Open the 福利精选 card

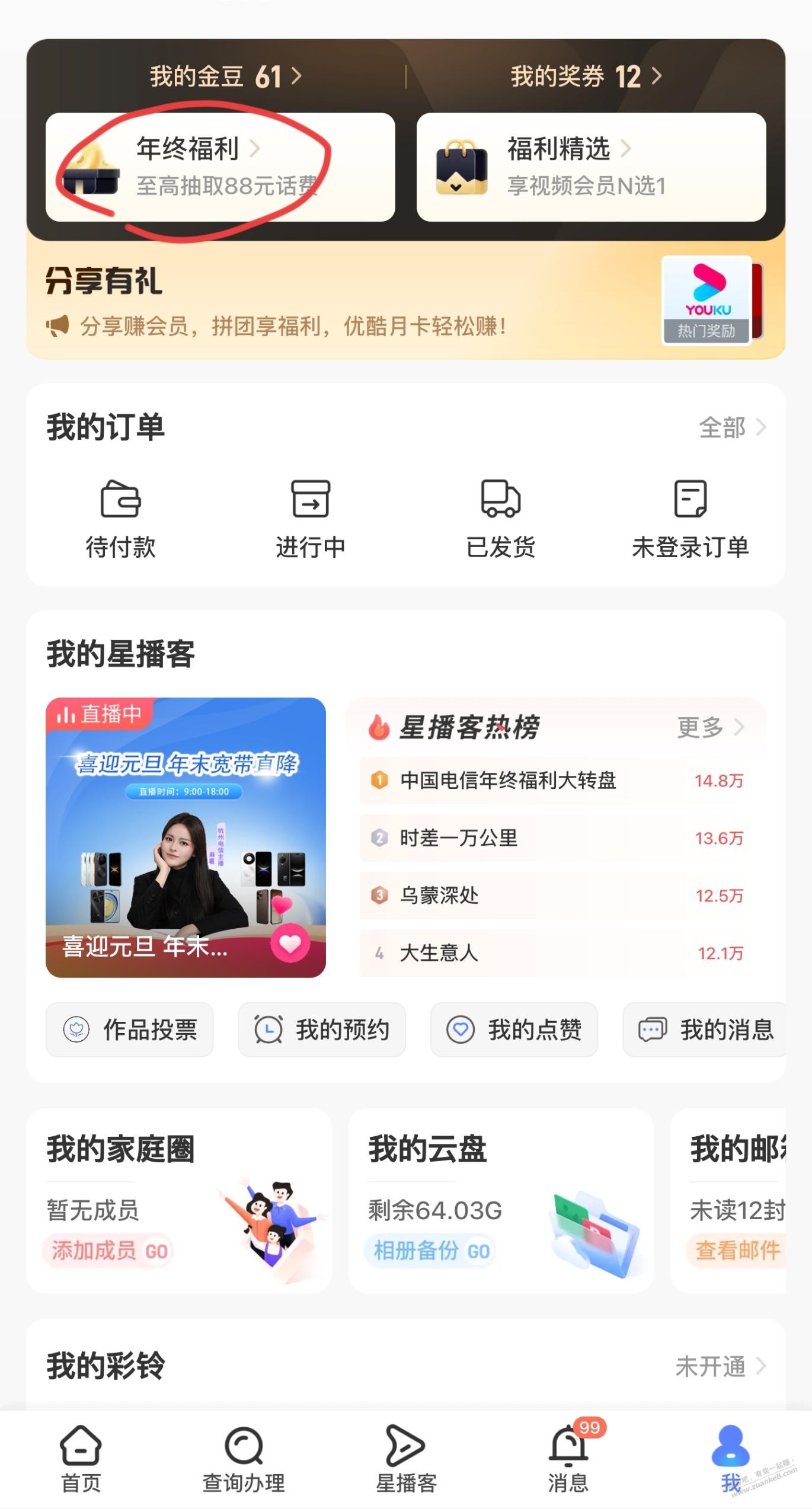point(590,167)
